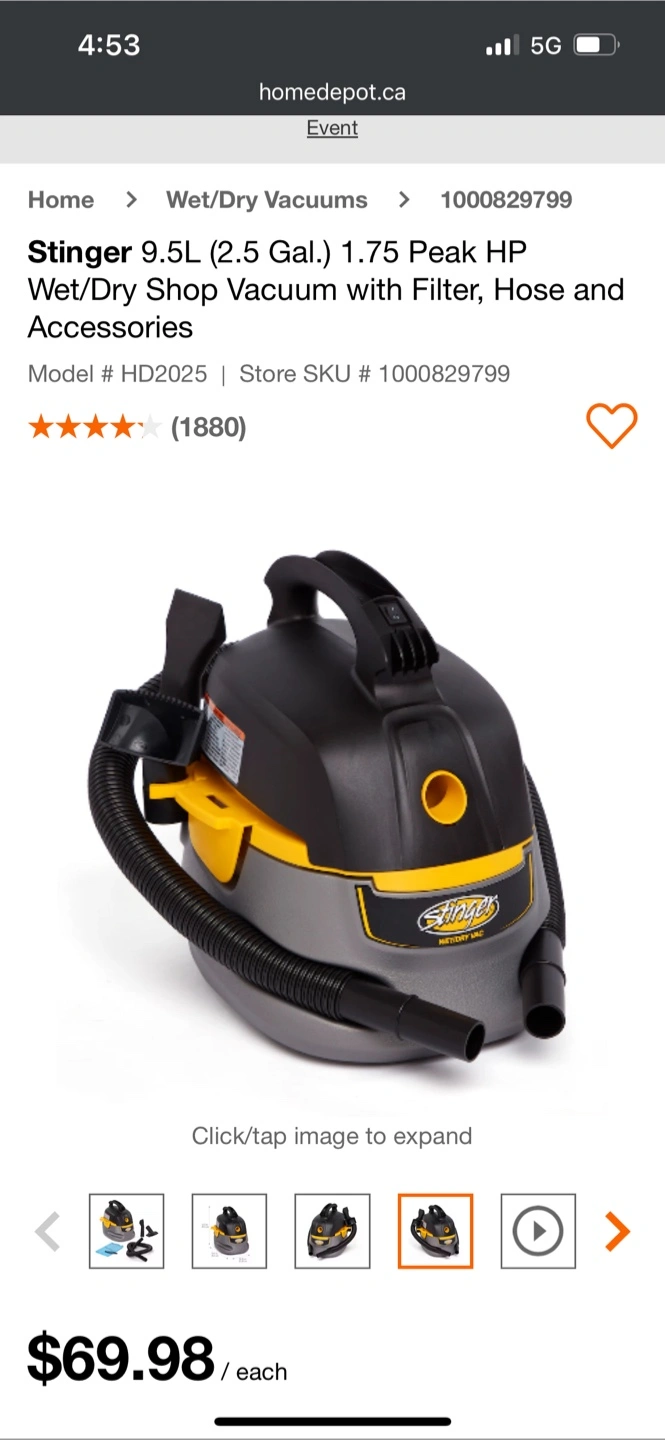This screenshot has width=665, height=1440.
Task: Play the product video thumbnail
Action: [538, 1231]
